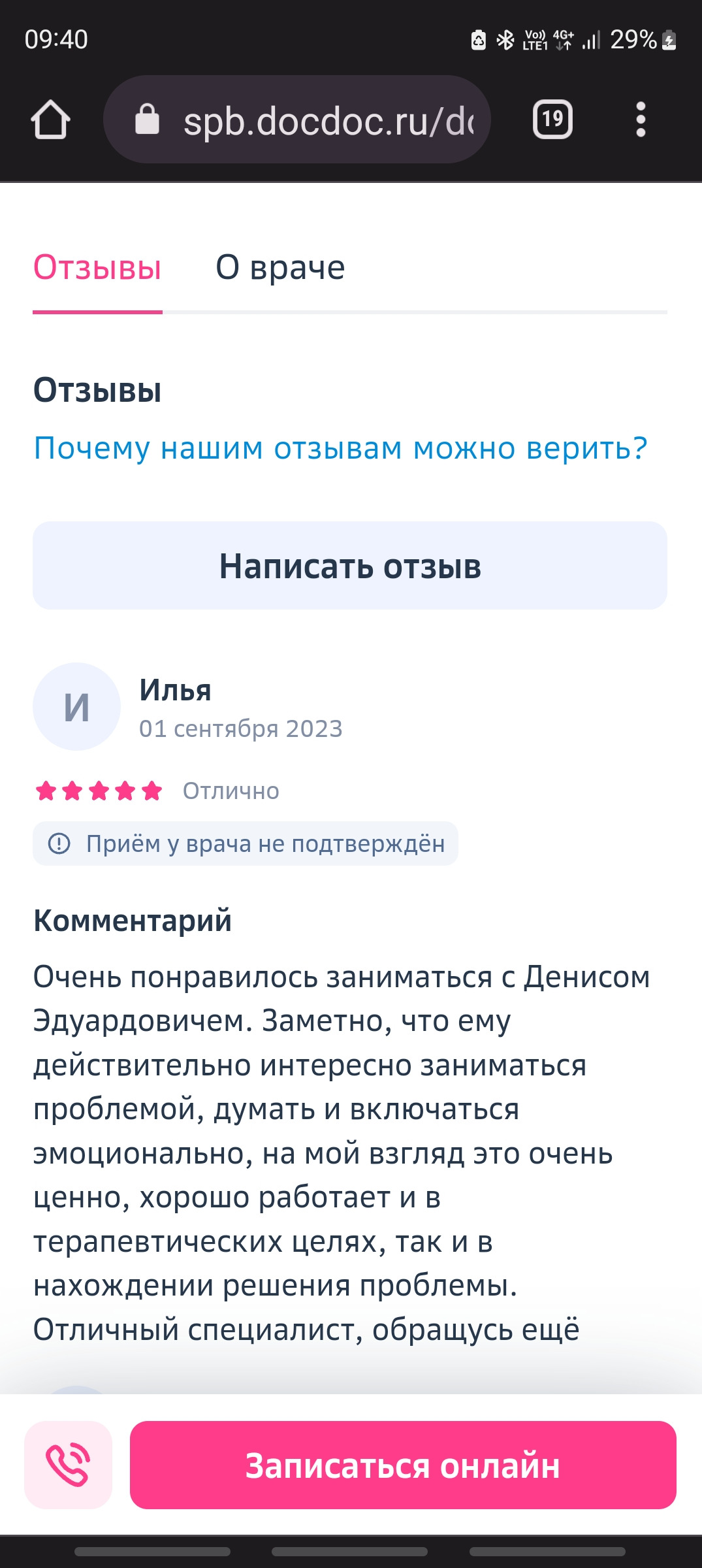The width and height of the screenshot is (702, 1568).
Task: Open the browser home page
Action: coord(50,120)
